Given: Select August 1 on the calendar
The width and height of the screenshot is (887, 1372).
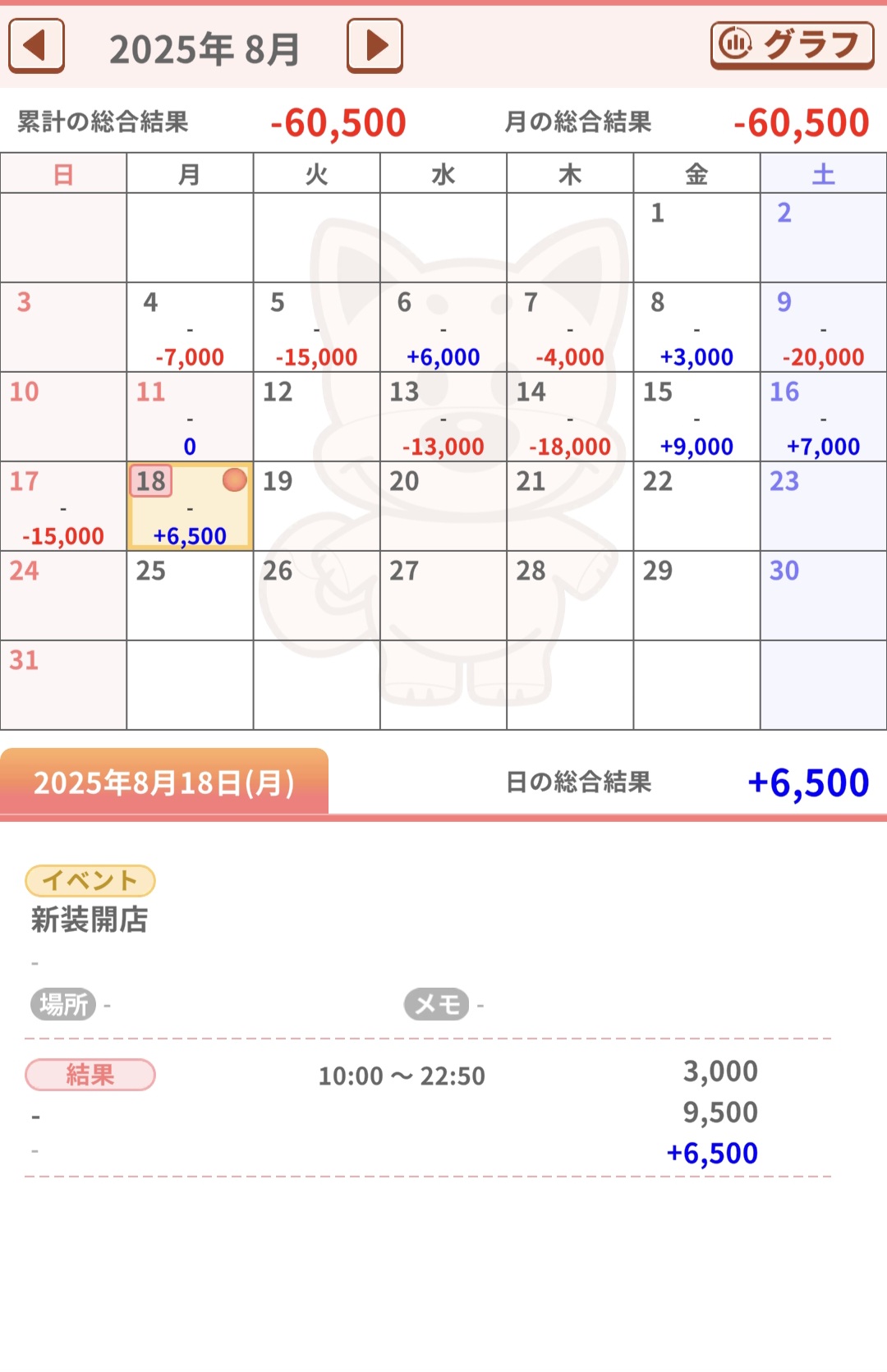Looking at the screenshot, I should [x=696, y=238].
